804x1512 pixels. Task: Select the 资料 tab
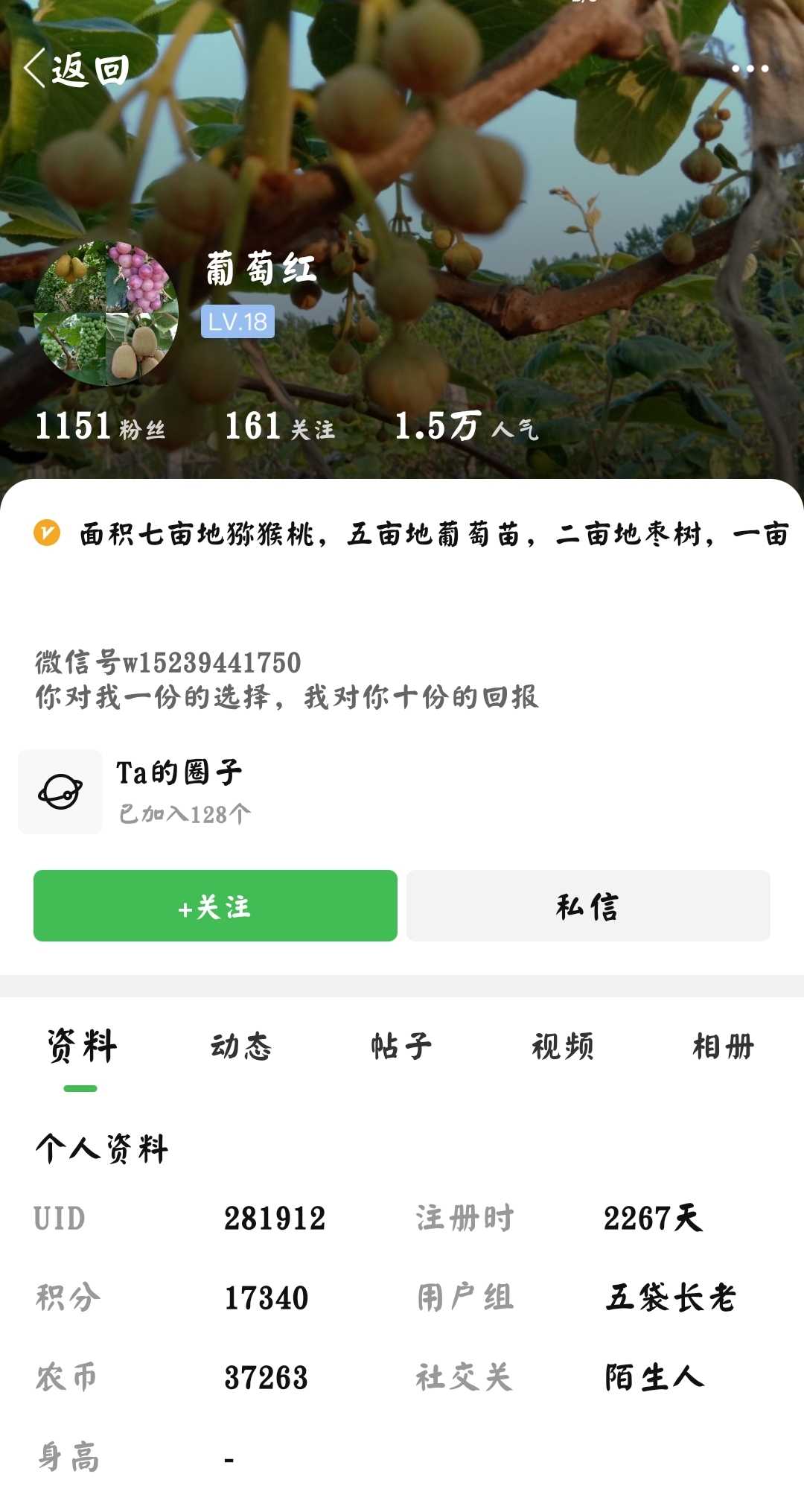(81, 1047)
